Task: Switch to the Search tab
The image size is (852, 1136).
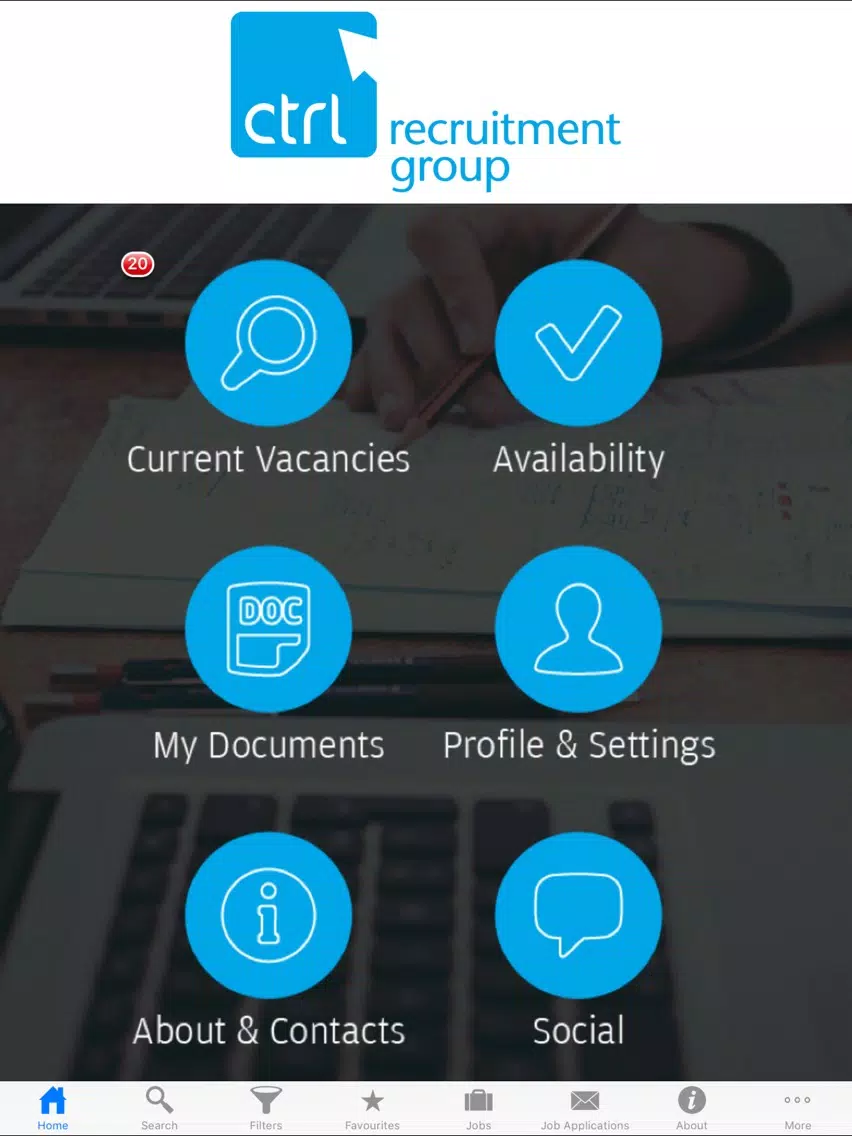Action: pos(159,1108)
